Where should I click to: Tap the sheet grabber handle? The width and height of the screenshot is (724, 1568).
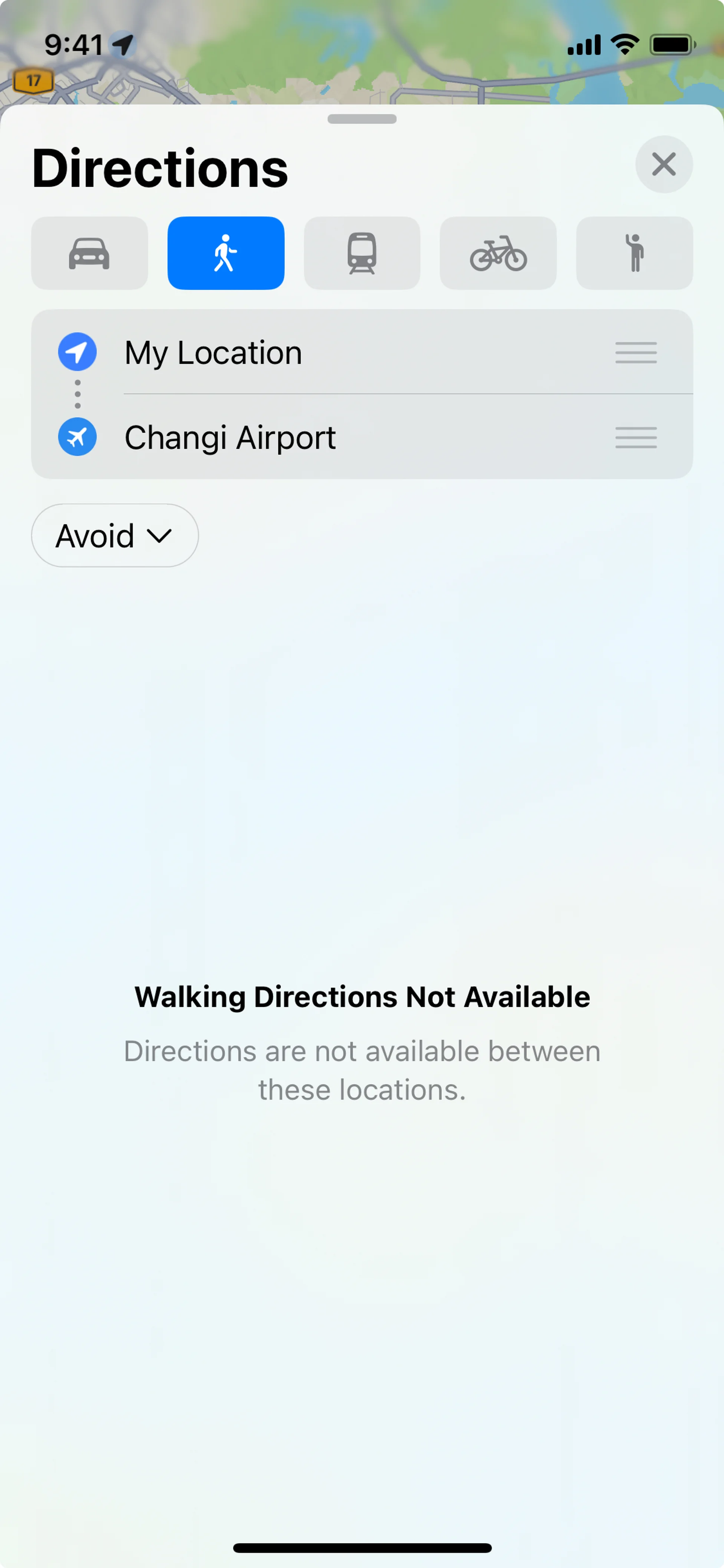[362, 119]
